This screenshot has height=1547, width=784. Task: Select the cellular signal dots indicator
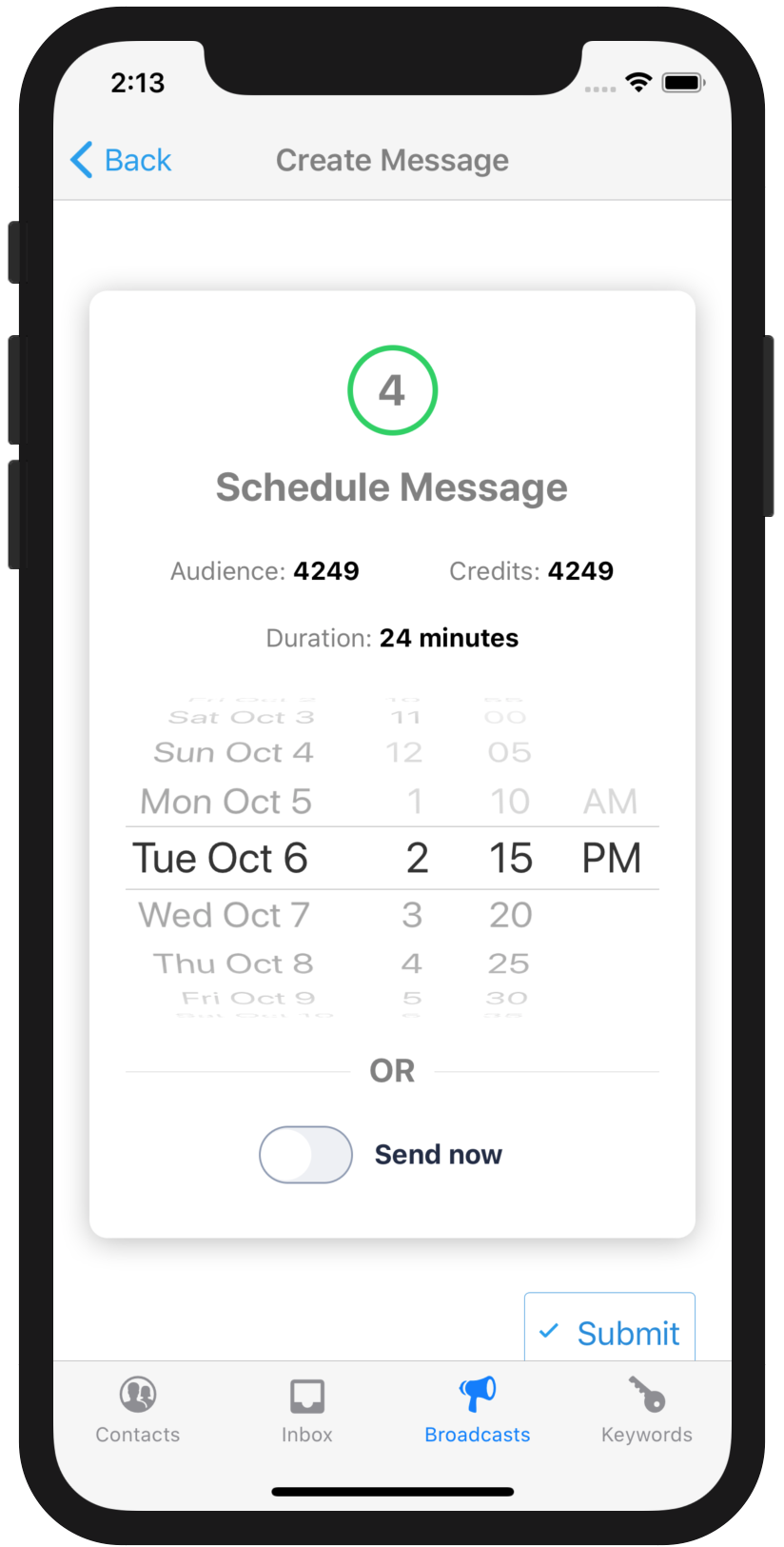click(x=600, y=88)
